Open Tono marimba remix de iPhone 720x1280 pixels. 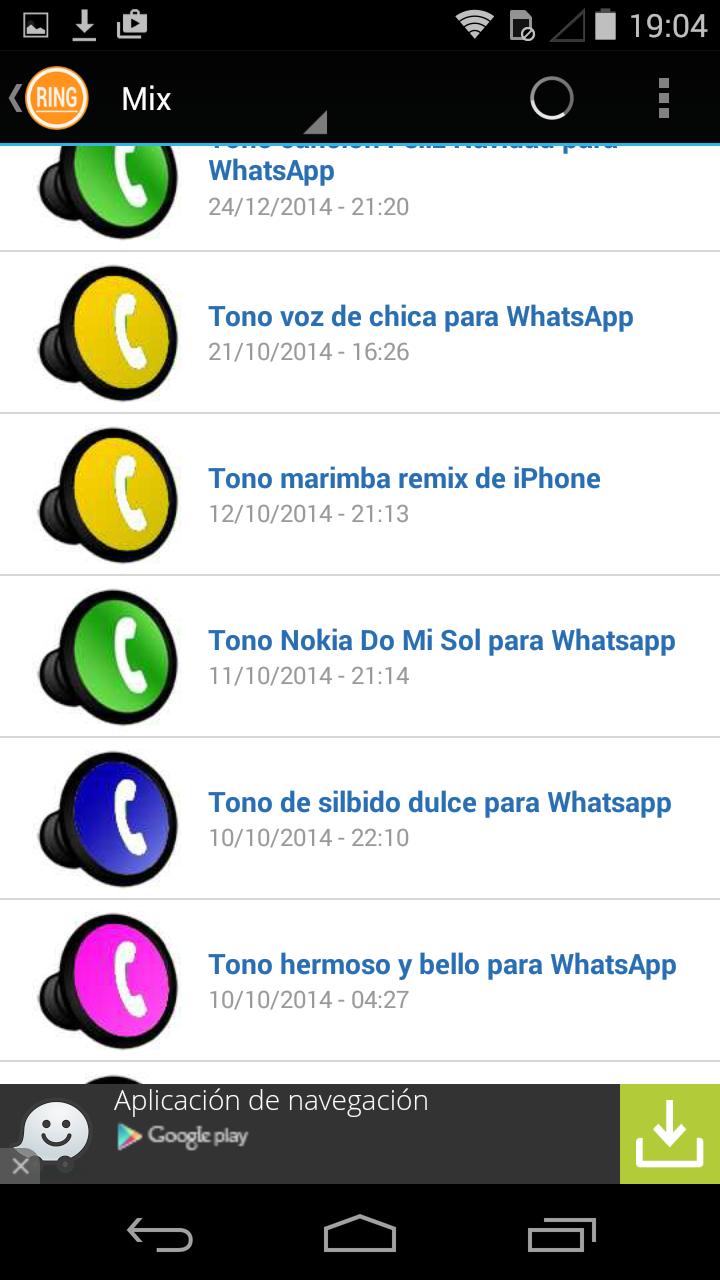[360, 494]
